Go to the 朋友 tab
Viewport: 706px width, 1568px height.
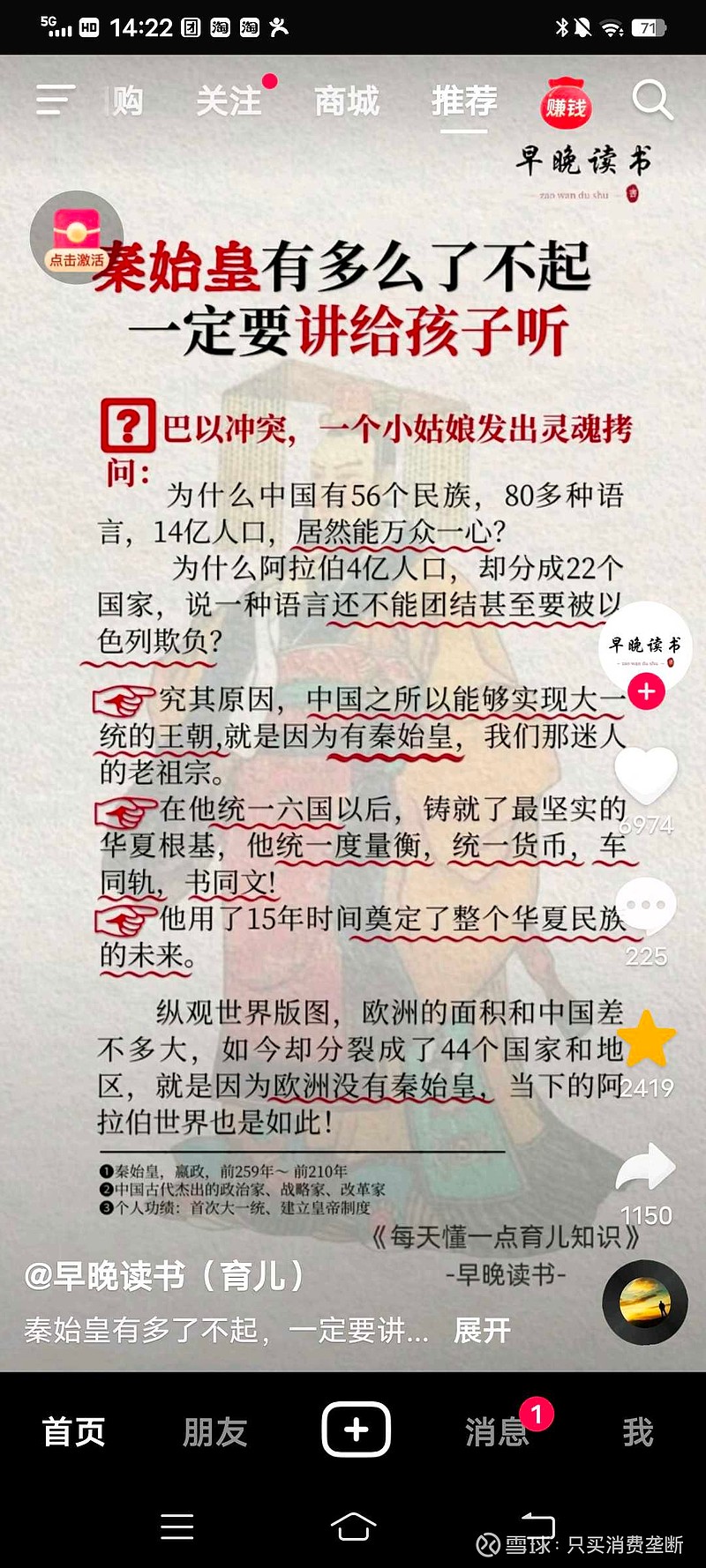(214, 1430)
